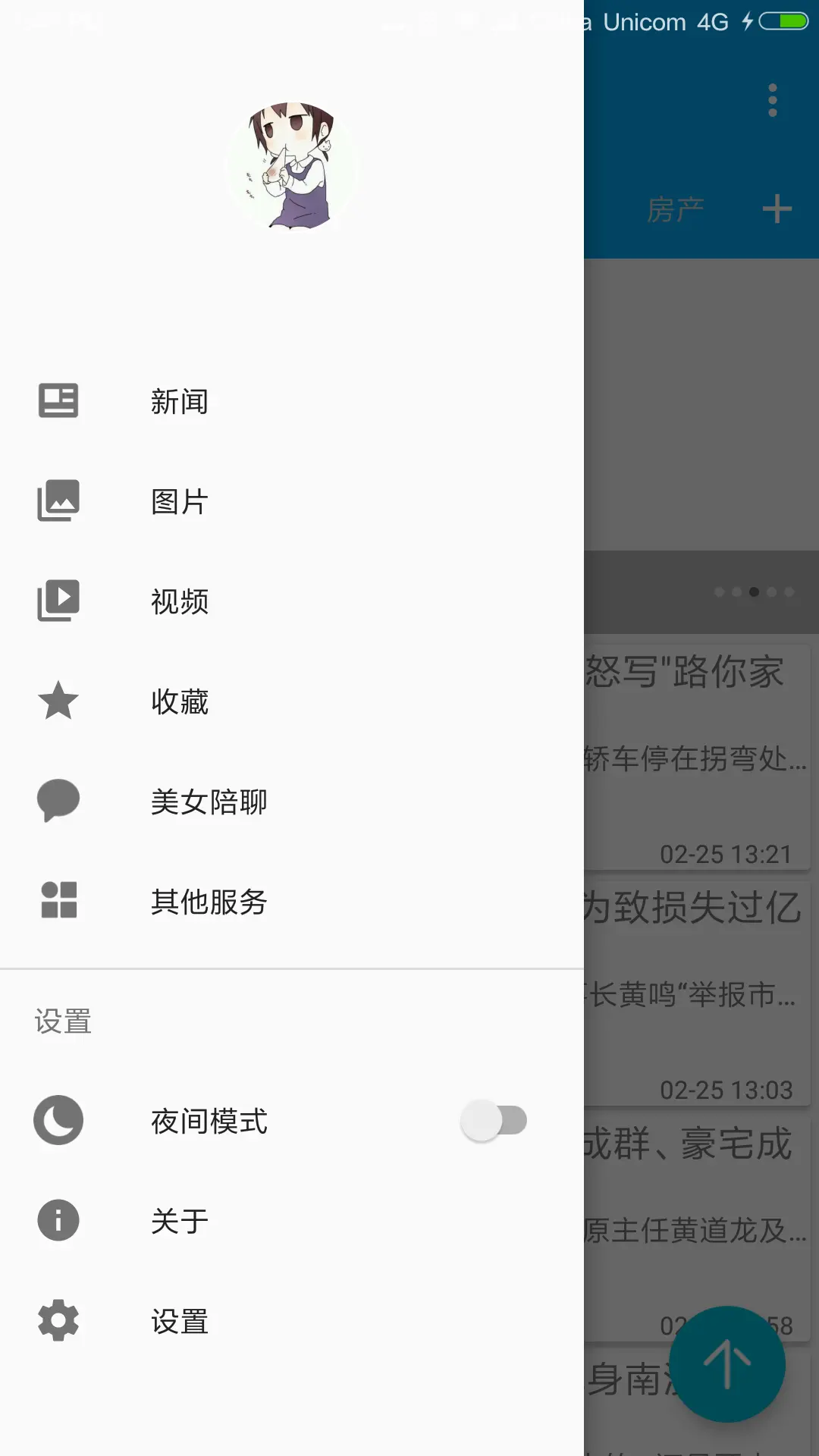
Task: Jump to top with arrow button
Action: click(727, 1364)
